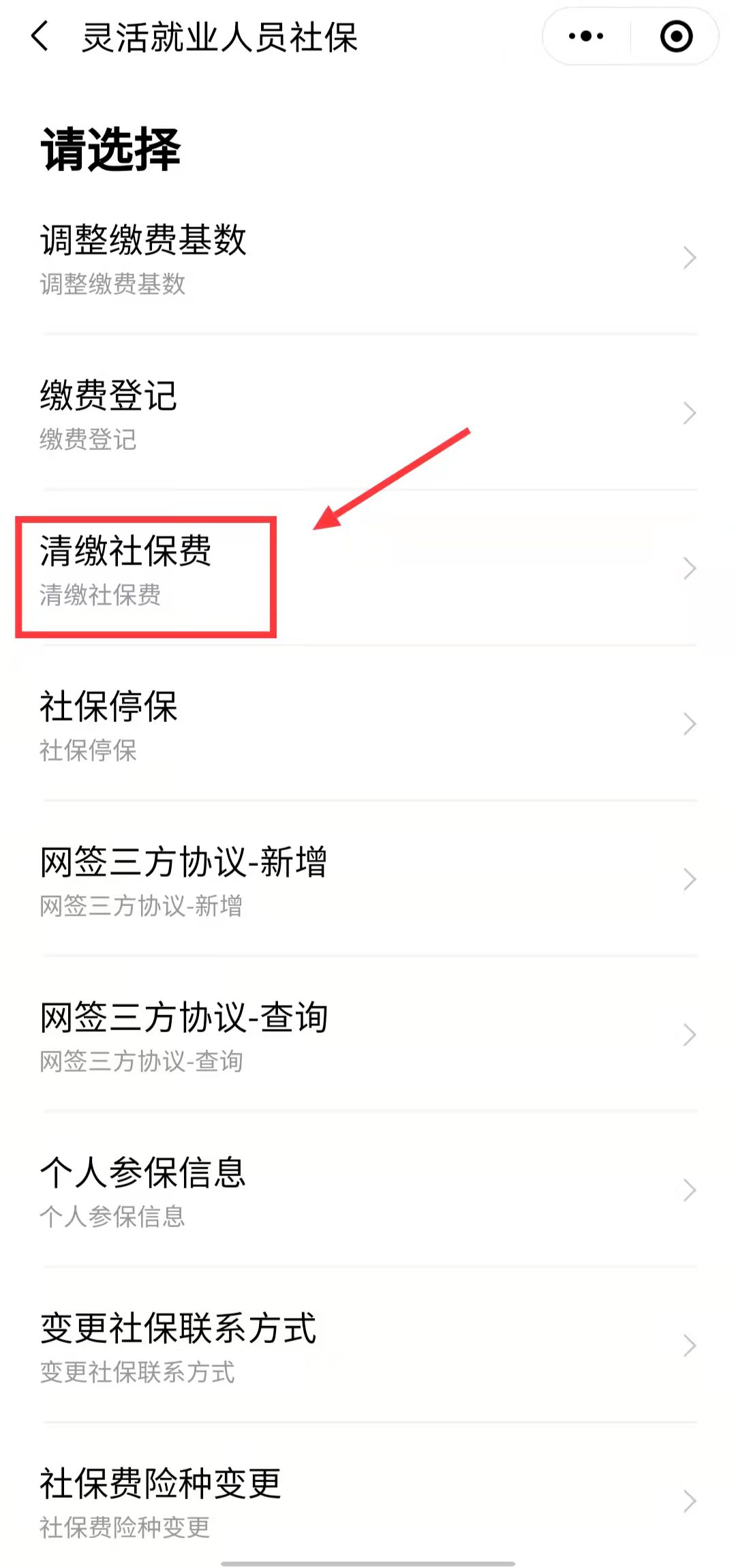Open 网签三方协议-新增
This screenshot has height=1568, width=736.
pos(368,879)
